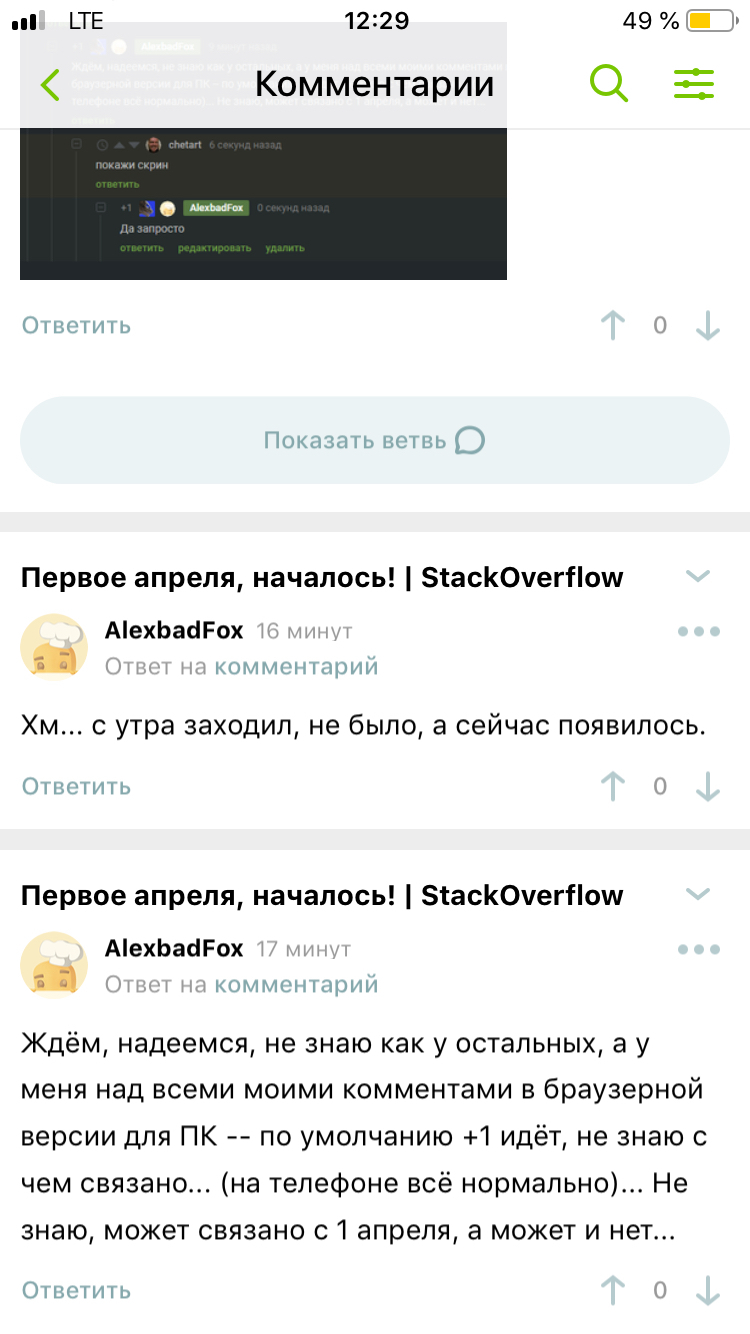Screen dimensions: 750x1334
Task: Upvote the comment with the screenshot
Action: [x=612, y=325]
